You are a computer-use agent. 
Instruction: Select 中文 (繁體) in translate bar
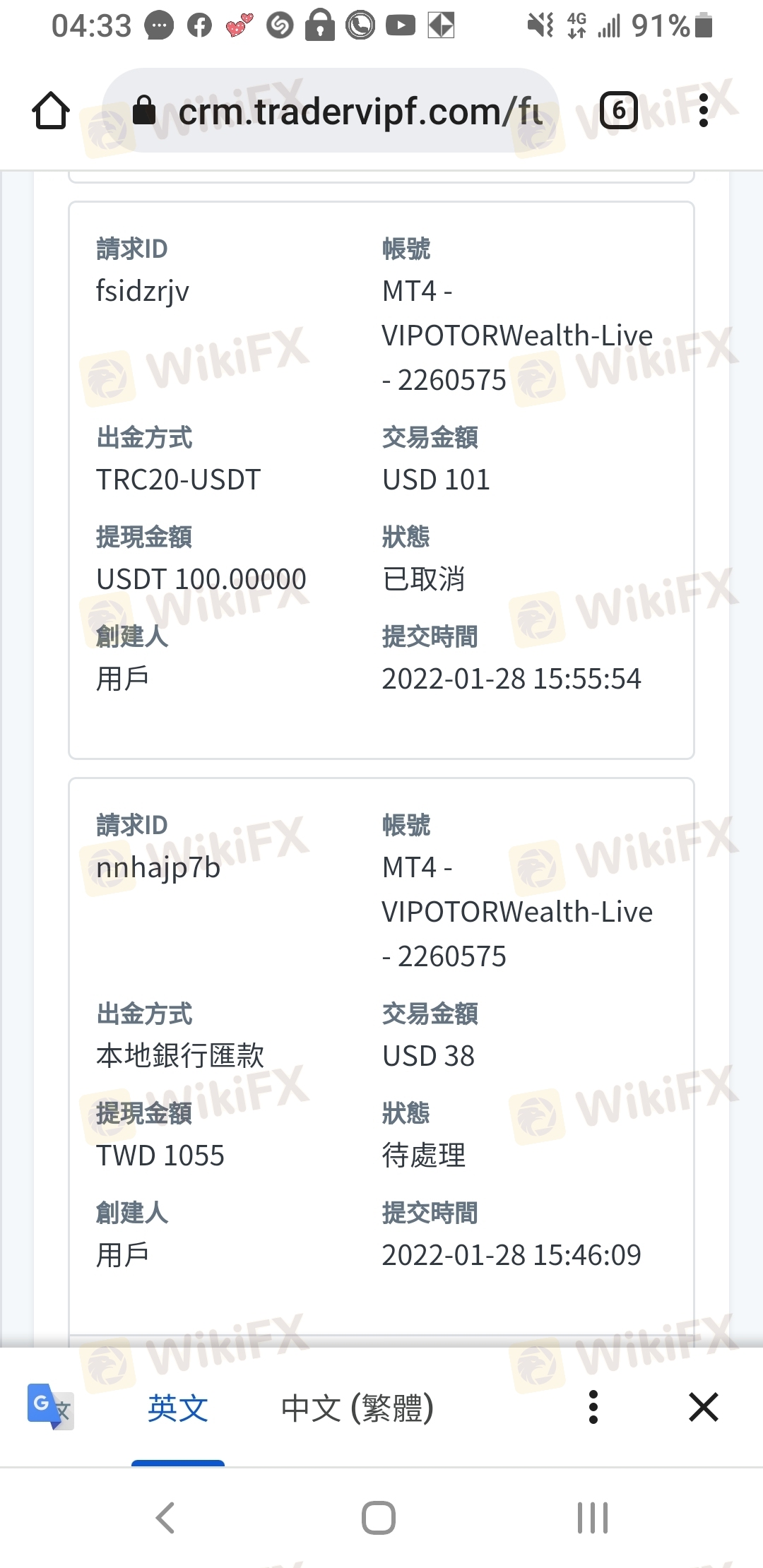[x=357, y=1408]
